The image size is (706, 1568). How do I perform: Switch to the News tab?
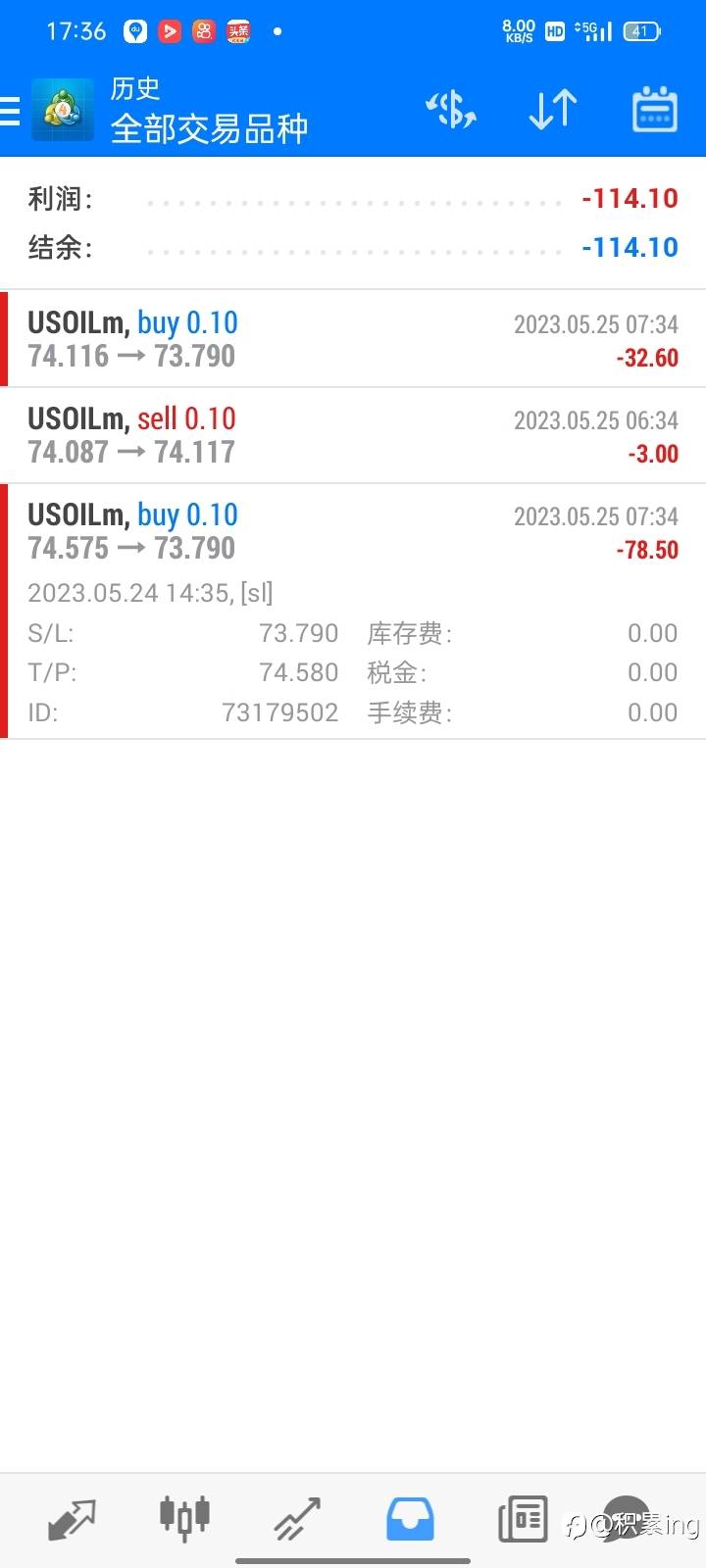523,1519
